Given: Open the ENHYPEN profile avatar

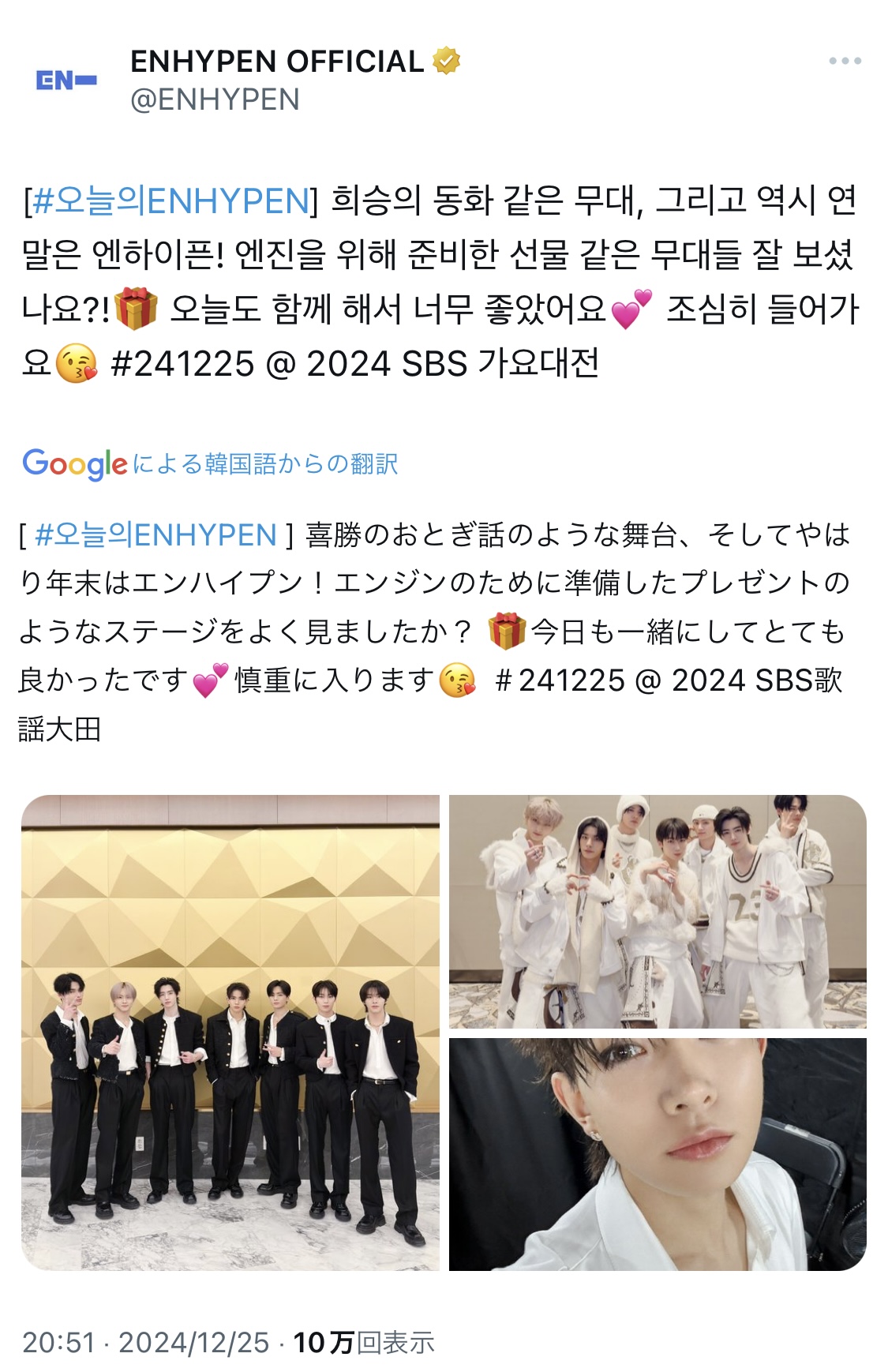Looking at the screenshot, I should [66, 80].
